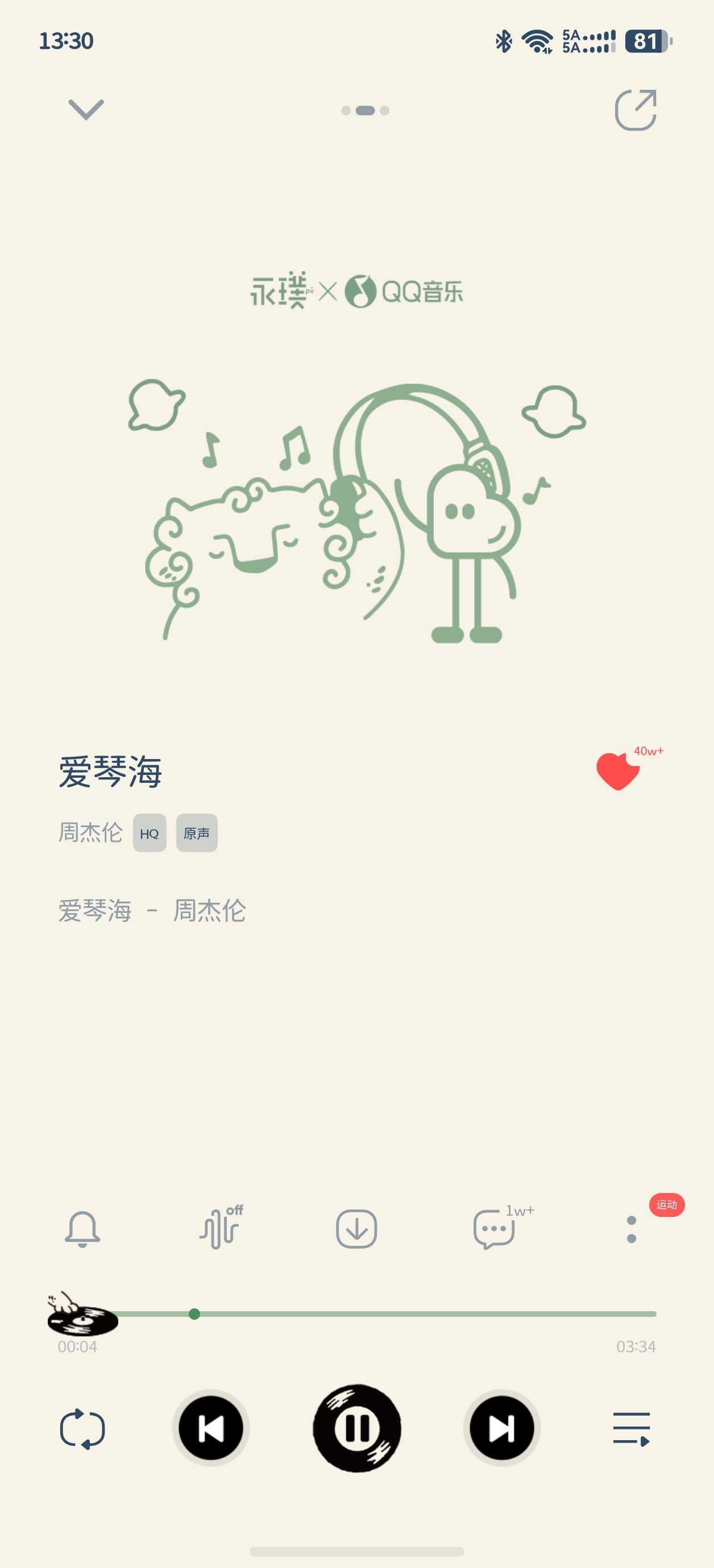Tap the page indicator dots
The image size is (714, 1568).
click(365, 110)
